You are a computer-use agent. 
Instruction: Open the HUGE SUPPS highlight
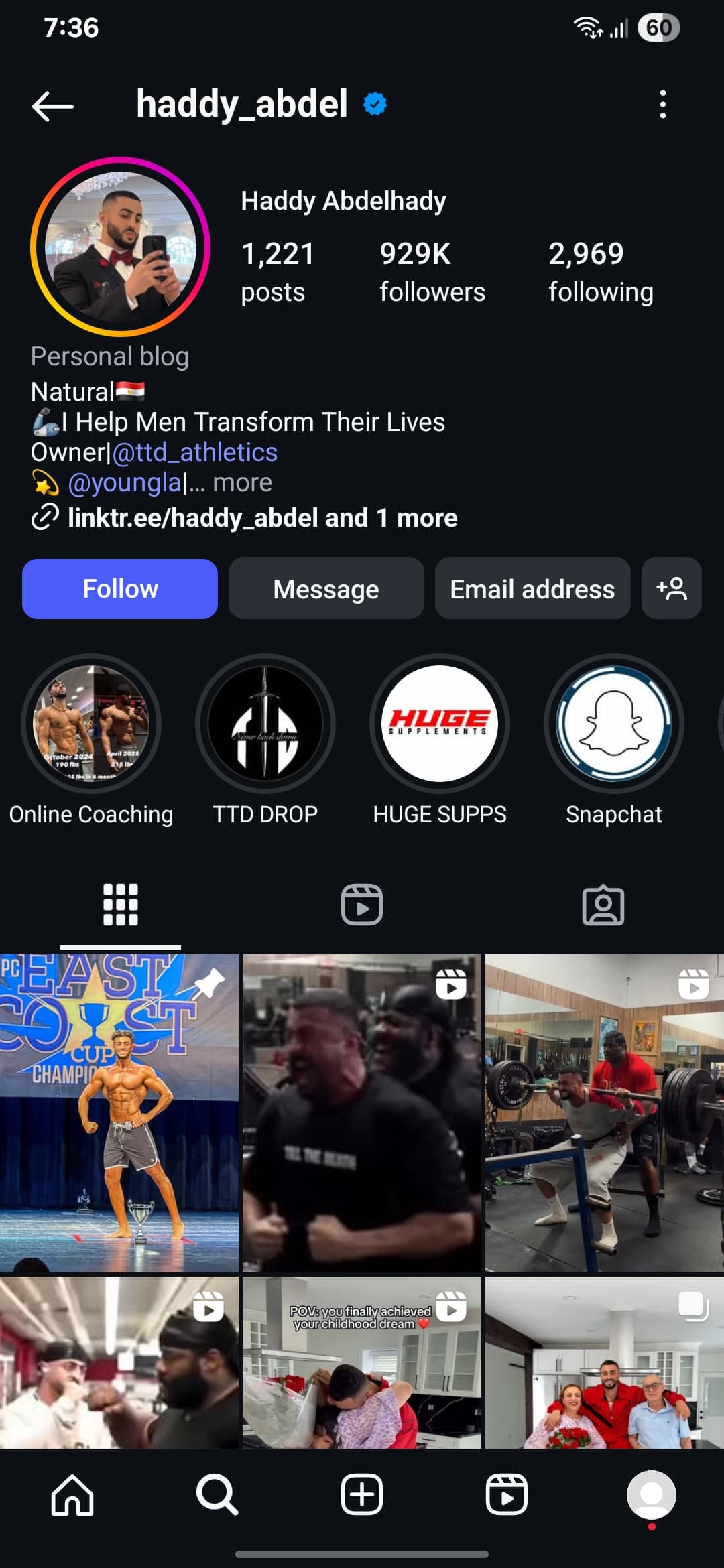click(x=440, y=724)
